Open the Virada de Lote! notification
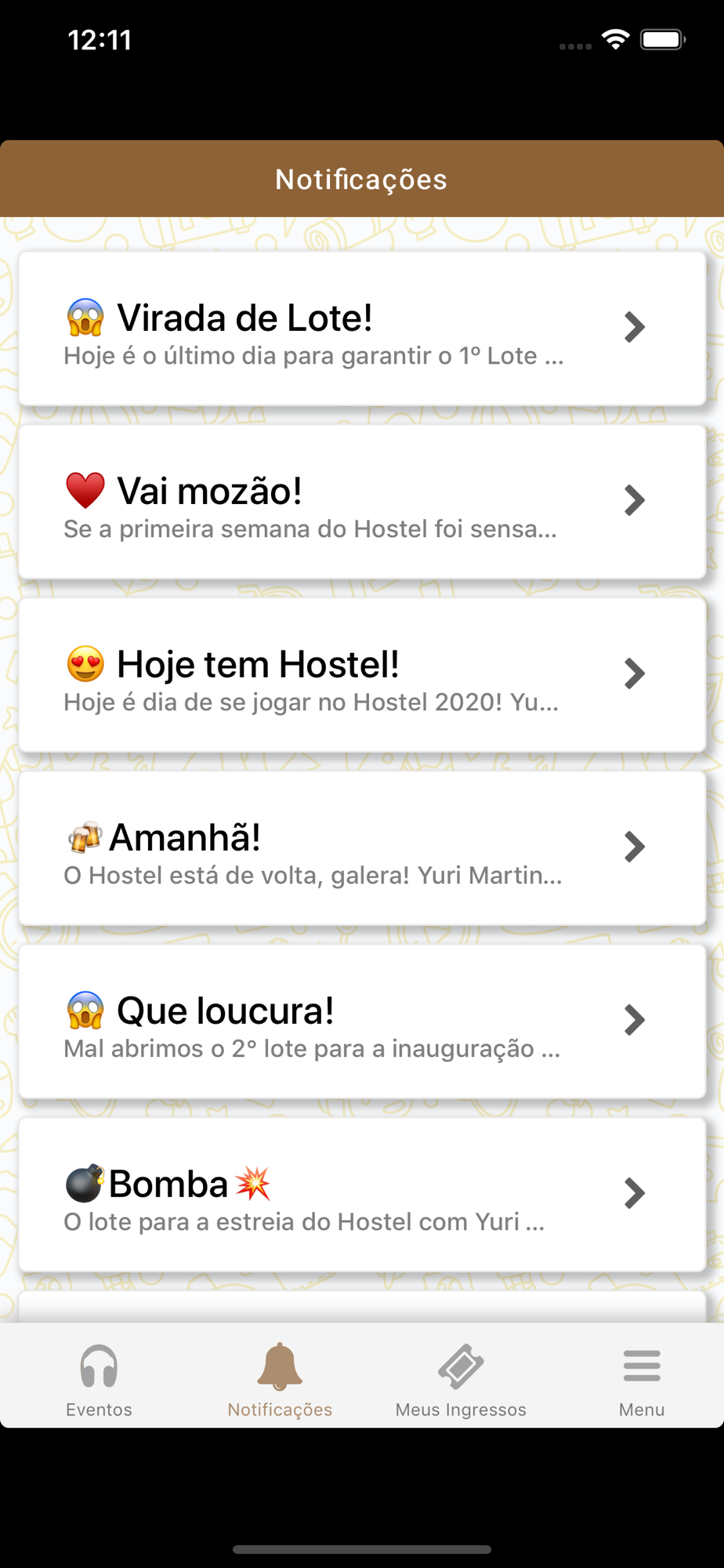 click(x=362, y=328)
